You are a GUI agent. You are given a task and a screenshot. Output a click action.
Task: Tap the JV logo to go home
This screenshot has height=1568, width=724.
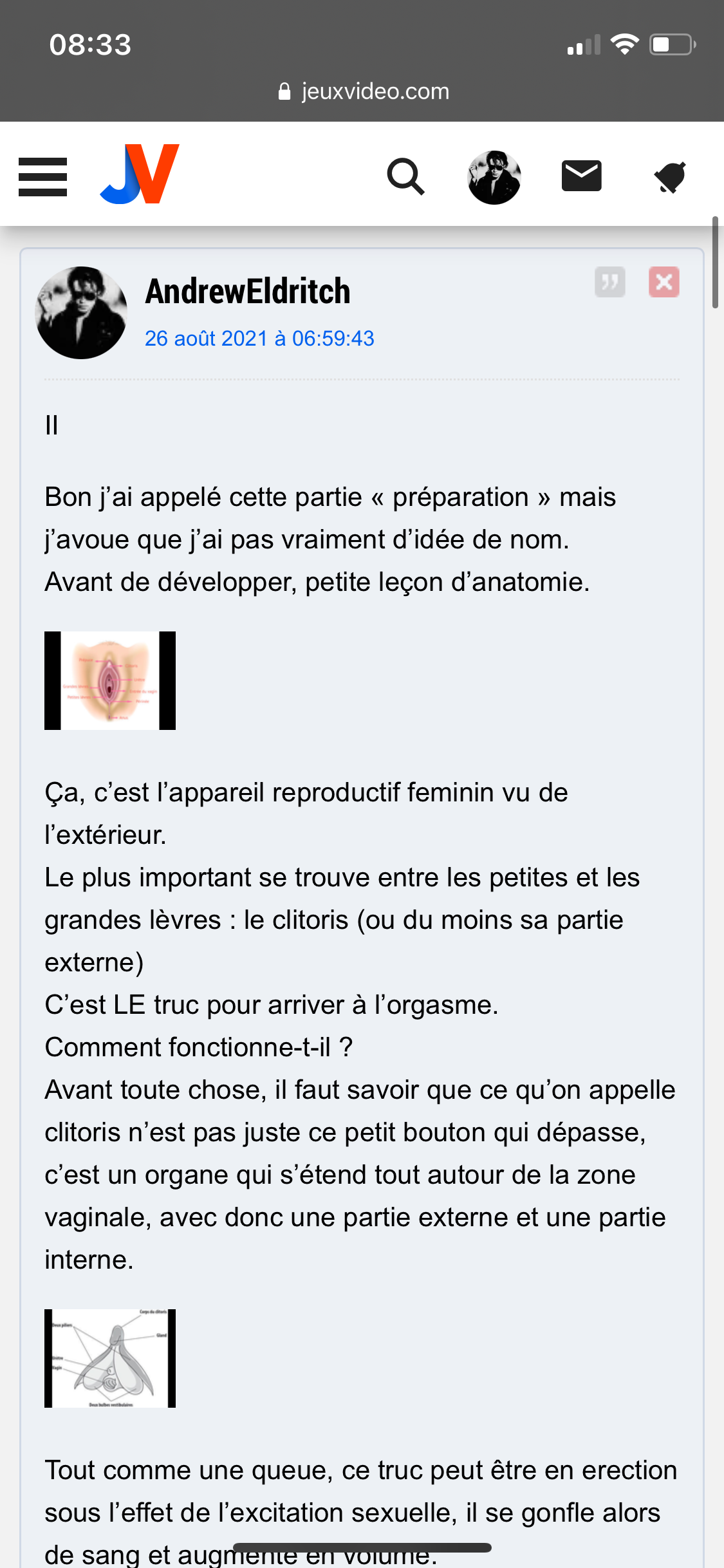point(140,174)
